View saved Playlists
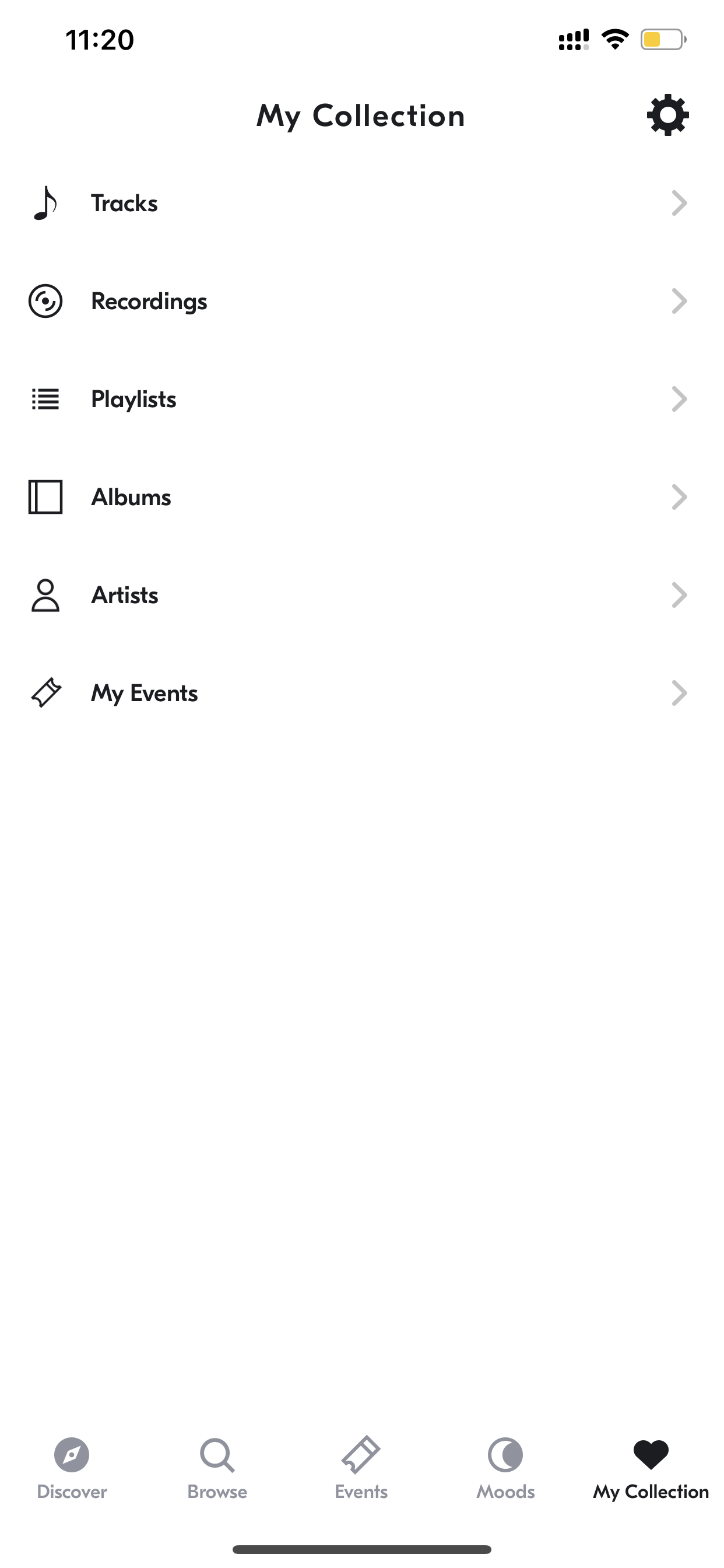 tap(362, 400)
